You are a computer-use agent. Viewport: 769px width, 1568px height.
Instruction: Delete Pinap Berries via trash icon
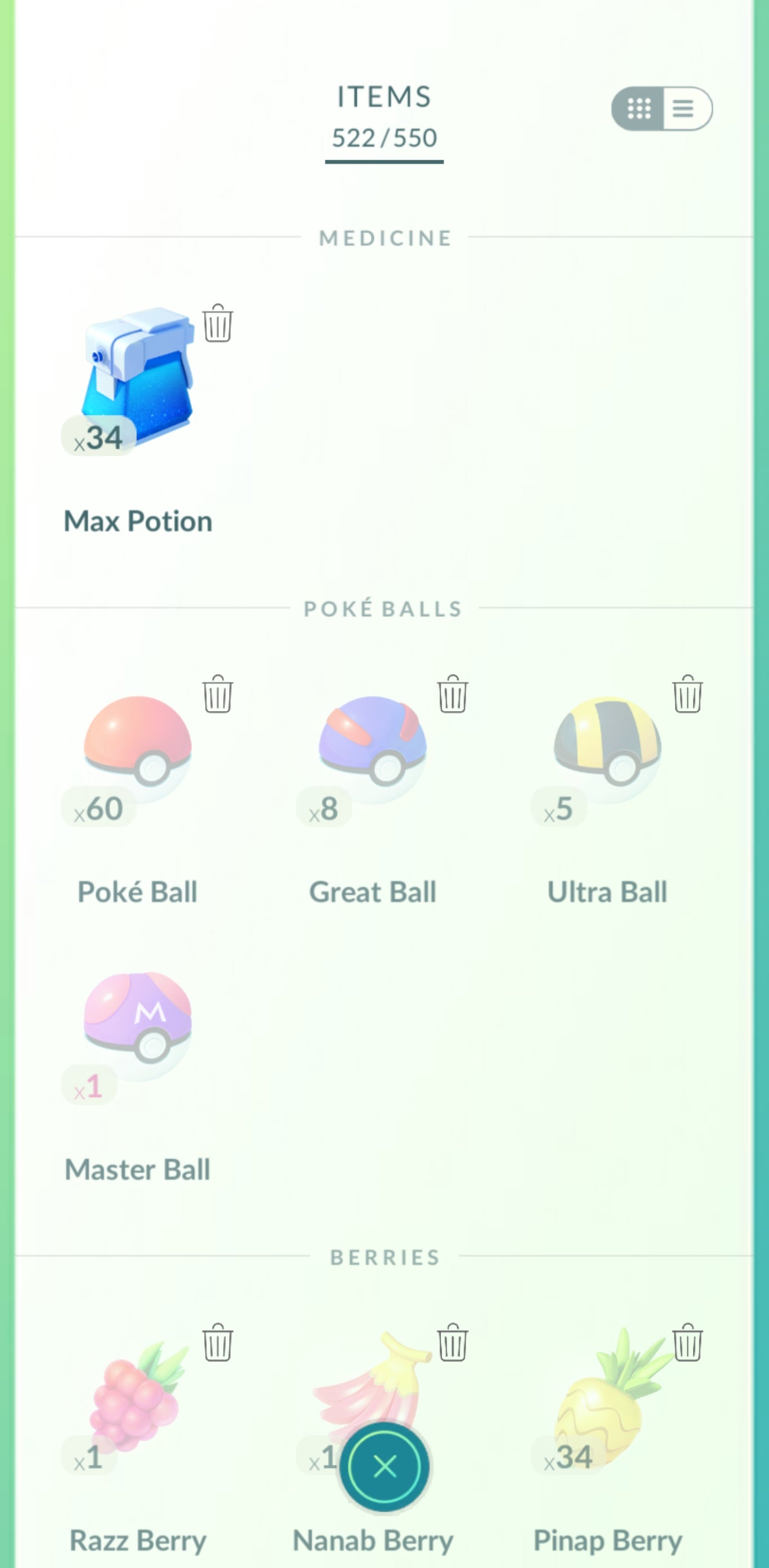(687, 1342)
